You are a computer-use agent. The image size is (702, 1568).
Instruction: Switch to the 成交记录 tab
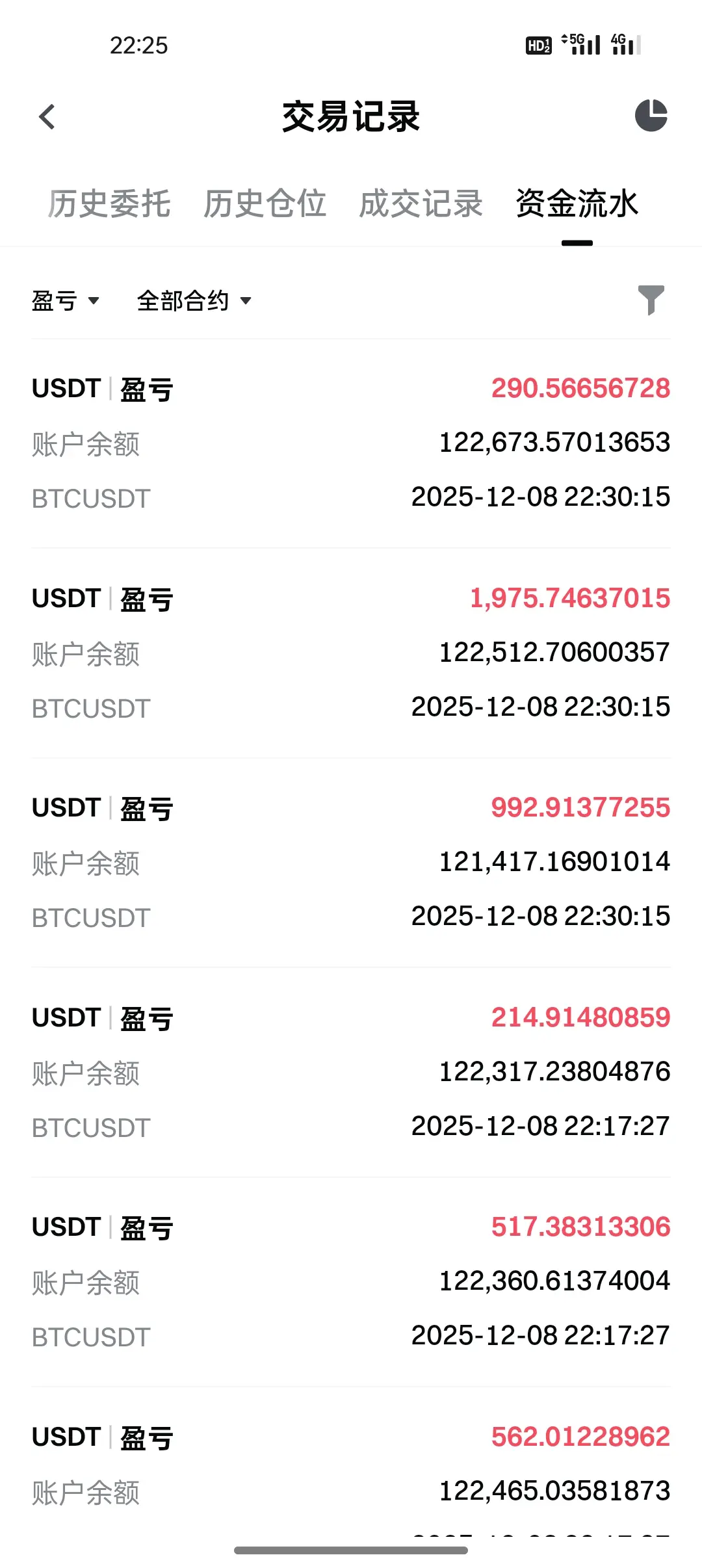click(421, 203)
